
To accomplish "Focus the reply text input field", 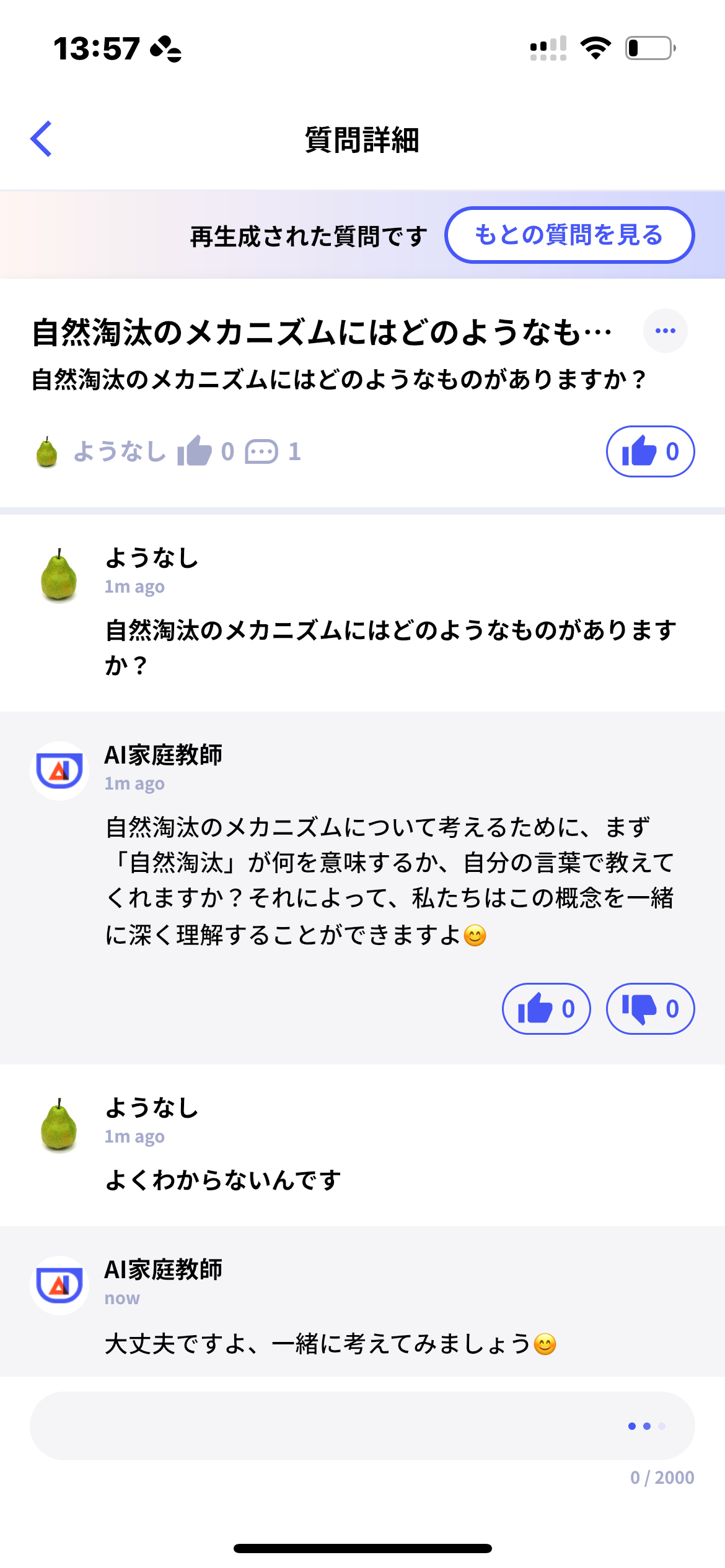I will [x=322, y=1426].
